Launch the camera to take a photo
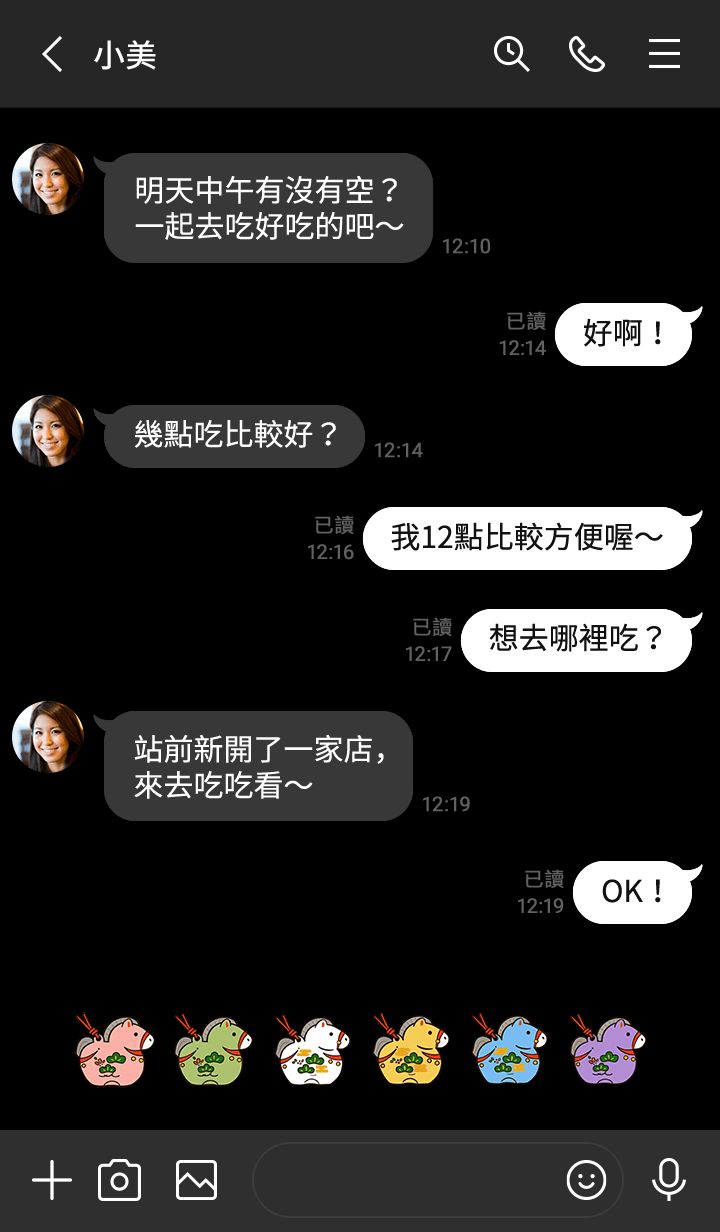 tap(119, 1181)
